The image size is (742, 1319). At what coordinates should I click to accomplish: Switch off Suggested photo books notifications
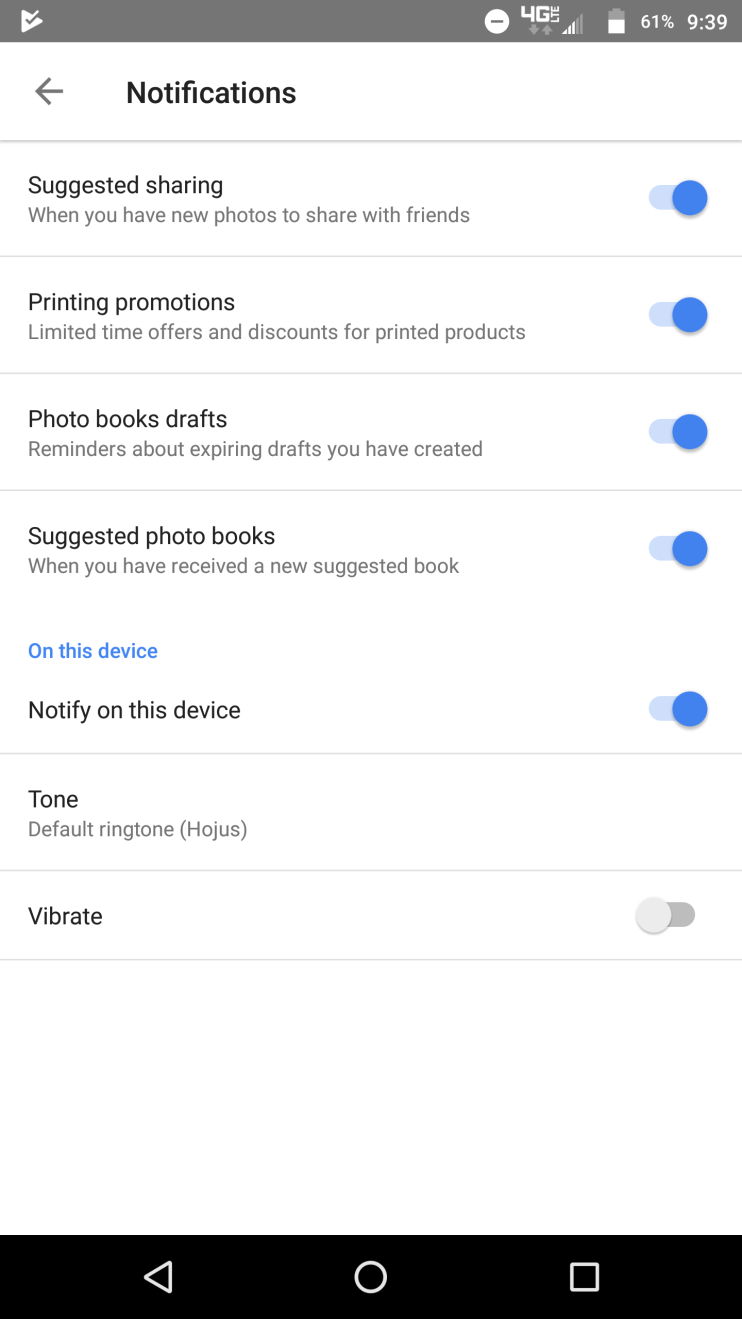[678, 549]
